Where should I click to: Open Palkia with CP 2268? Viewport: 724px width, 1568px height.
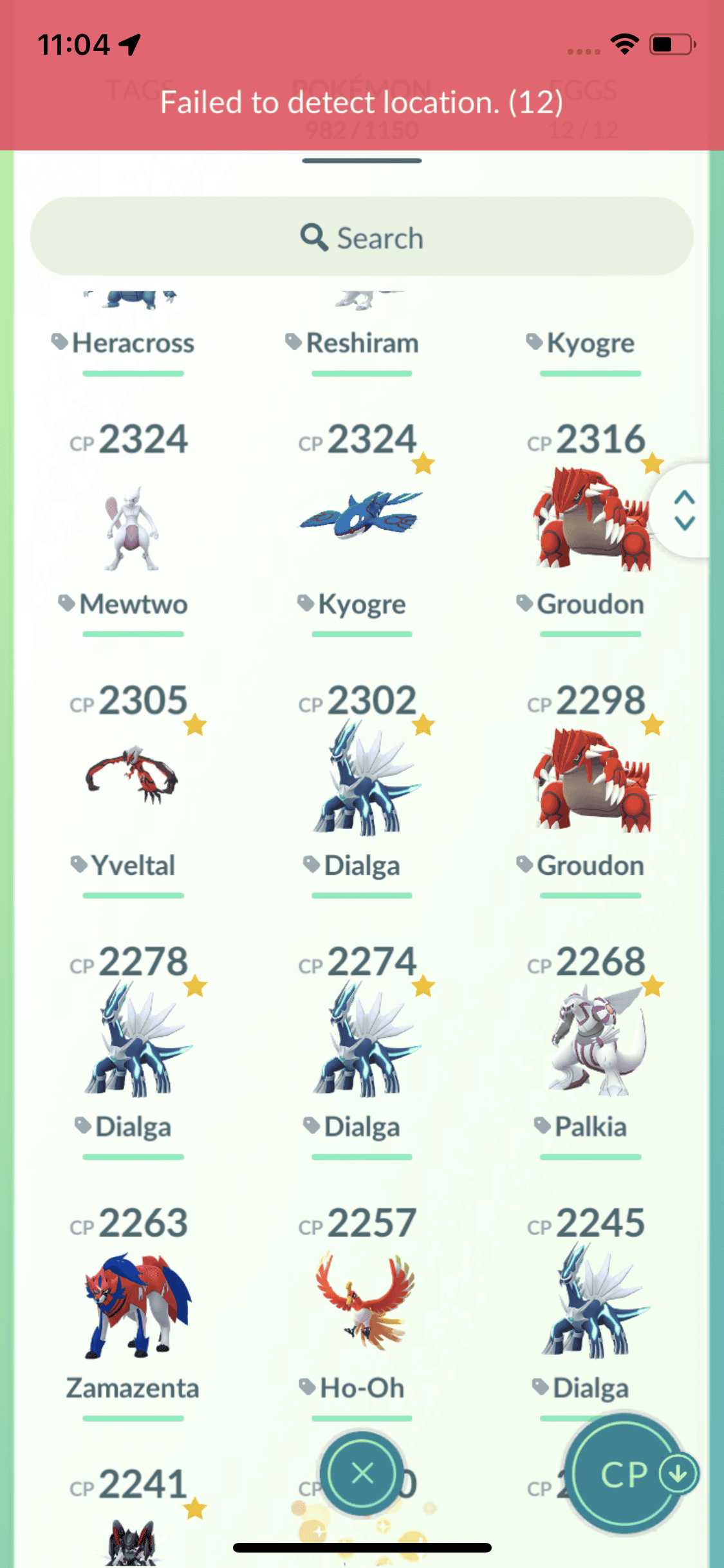[x=590, y=1043]
